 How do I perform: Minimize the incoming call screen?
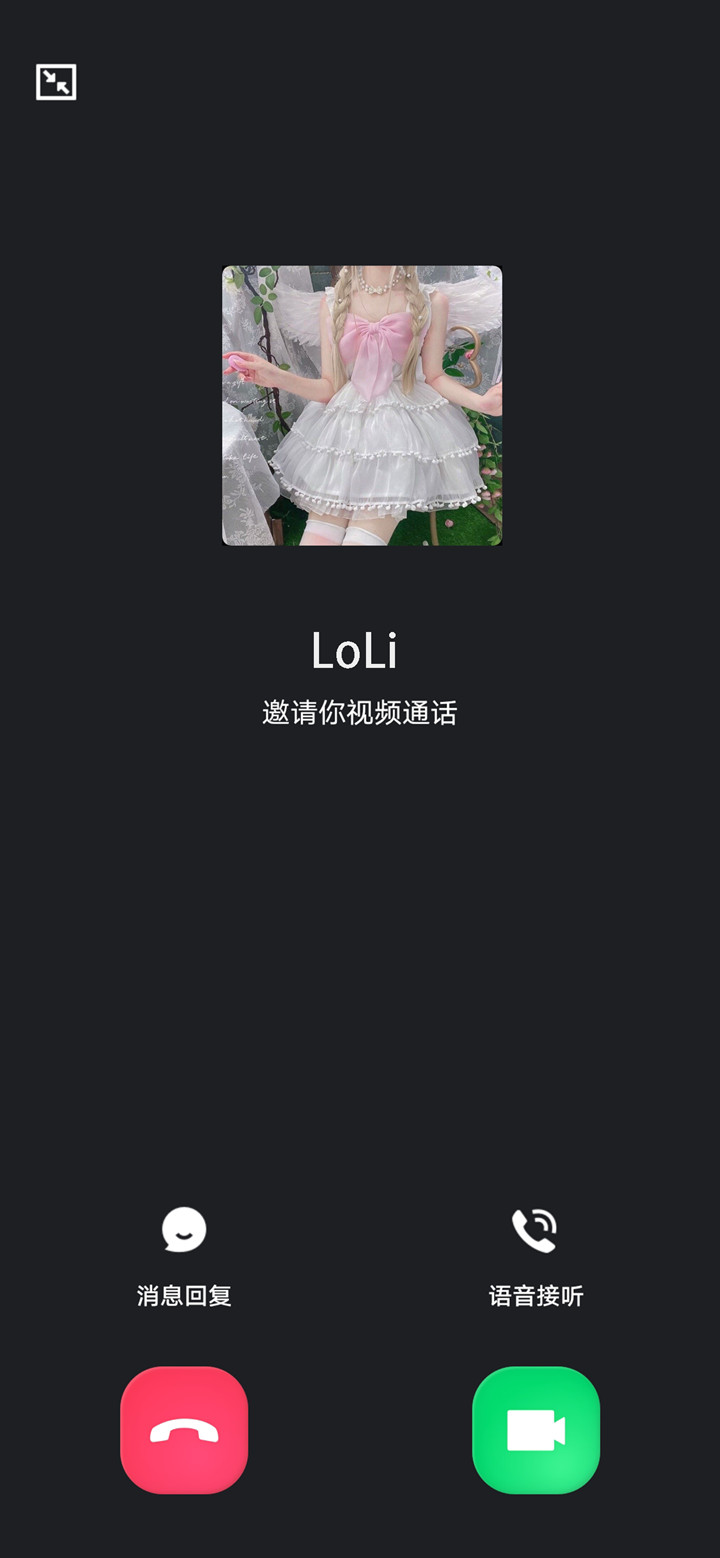(56, 82)
